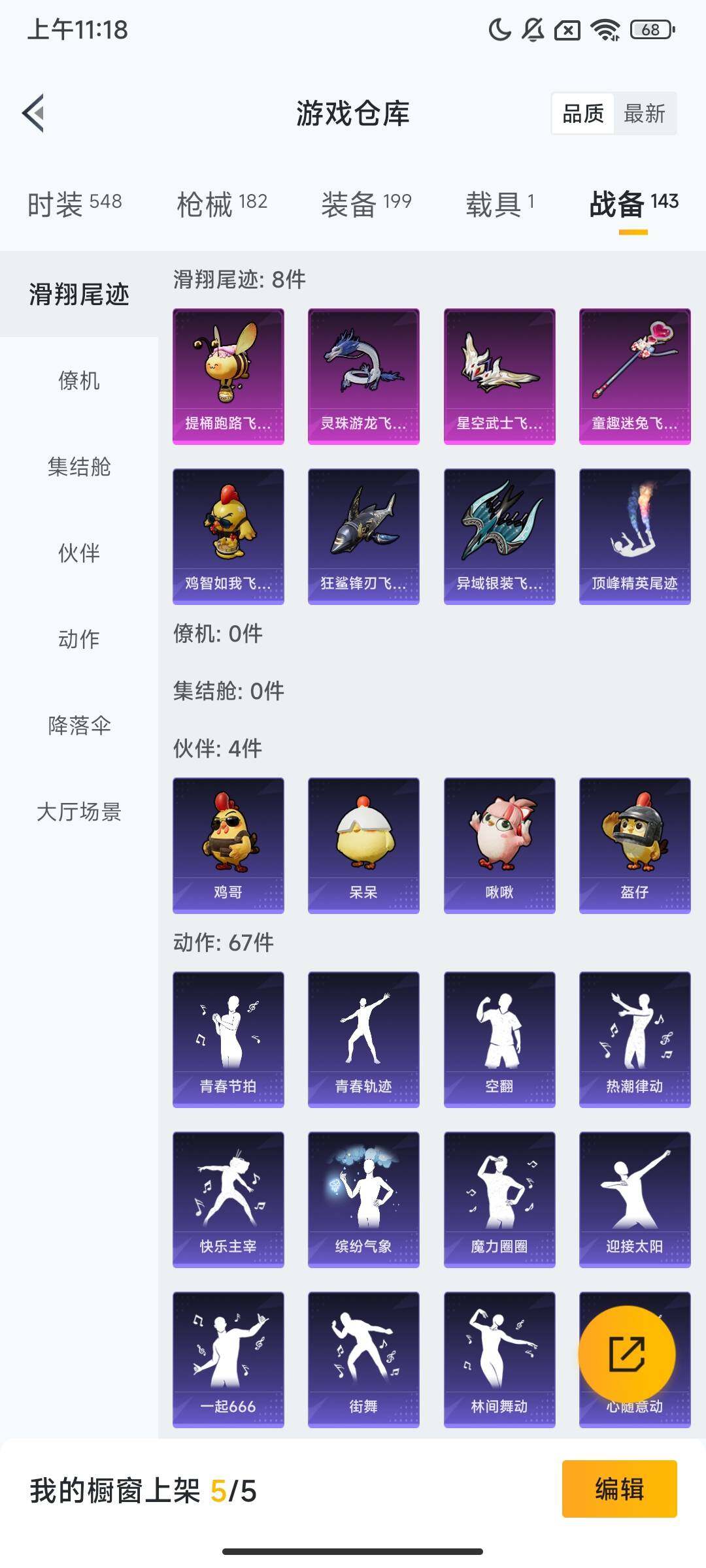The image size is (706, 1568).
Task: Toggle the silent notifications bell icon
Action: [533, 29]
